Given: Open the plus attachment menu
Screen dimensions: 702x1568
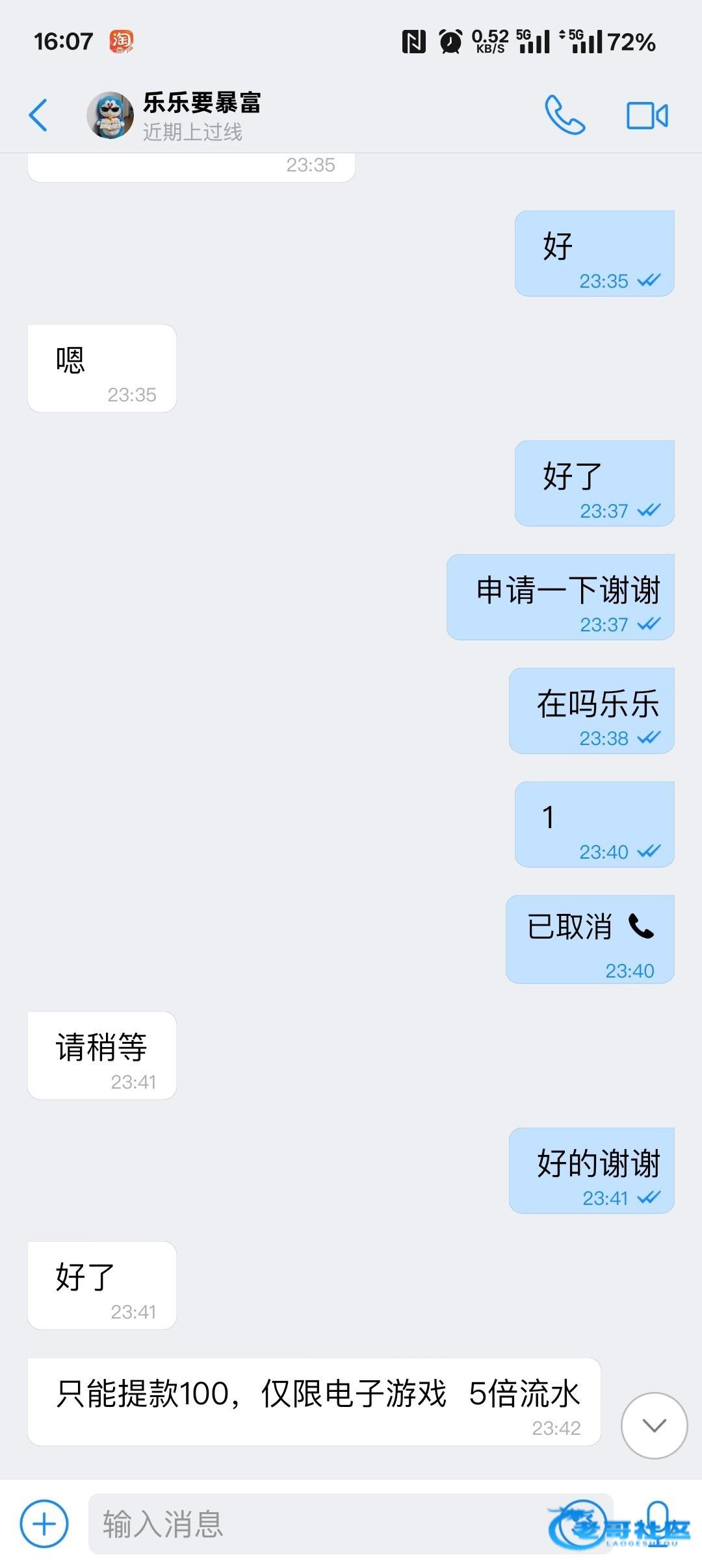Looking at the screenshot, I should [x=44, y=1523].
